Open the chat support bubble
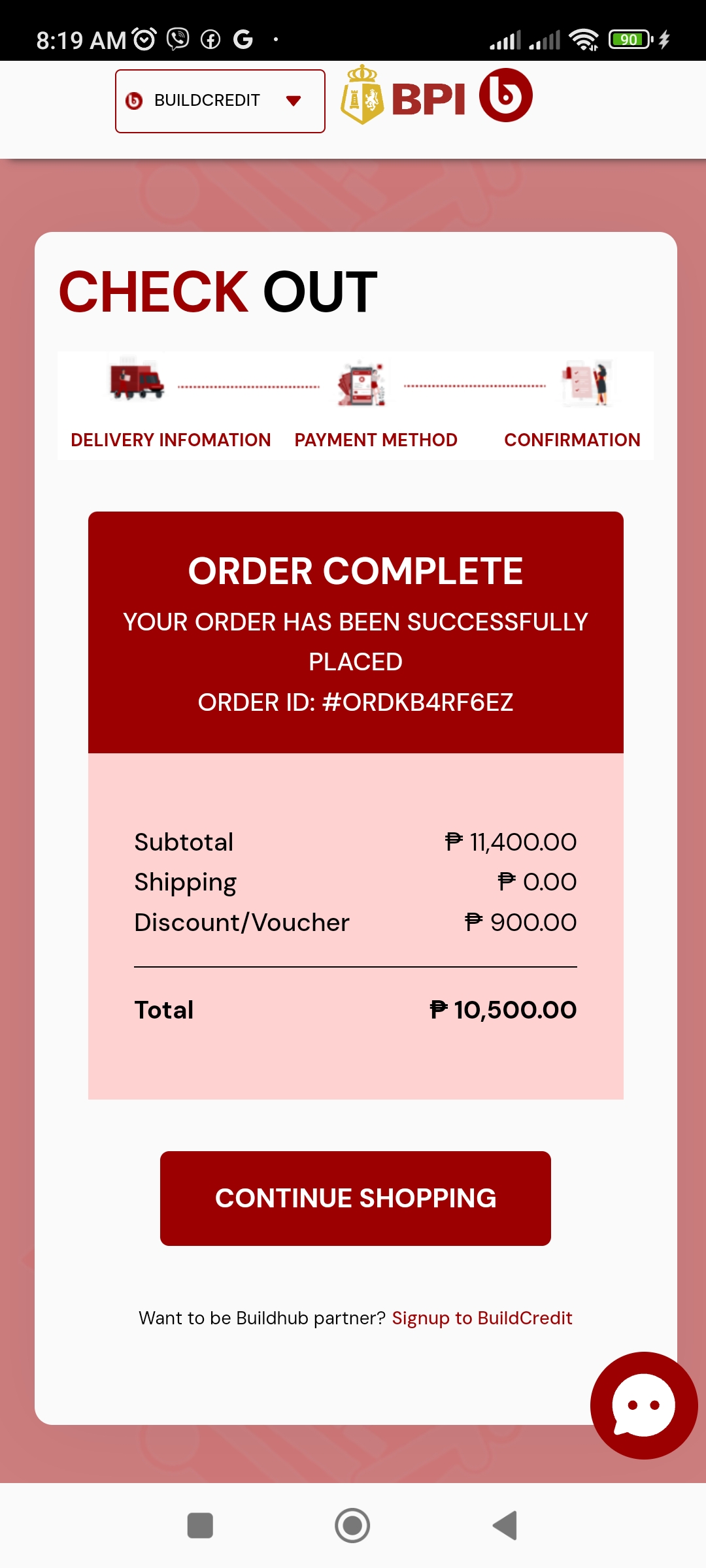706x1568 pixels. tap(643, 1405)
